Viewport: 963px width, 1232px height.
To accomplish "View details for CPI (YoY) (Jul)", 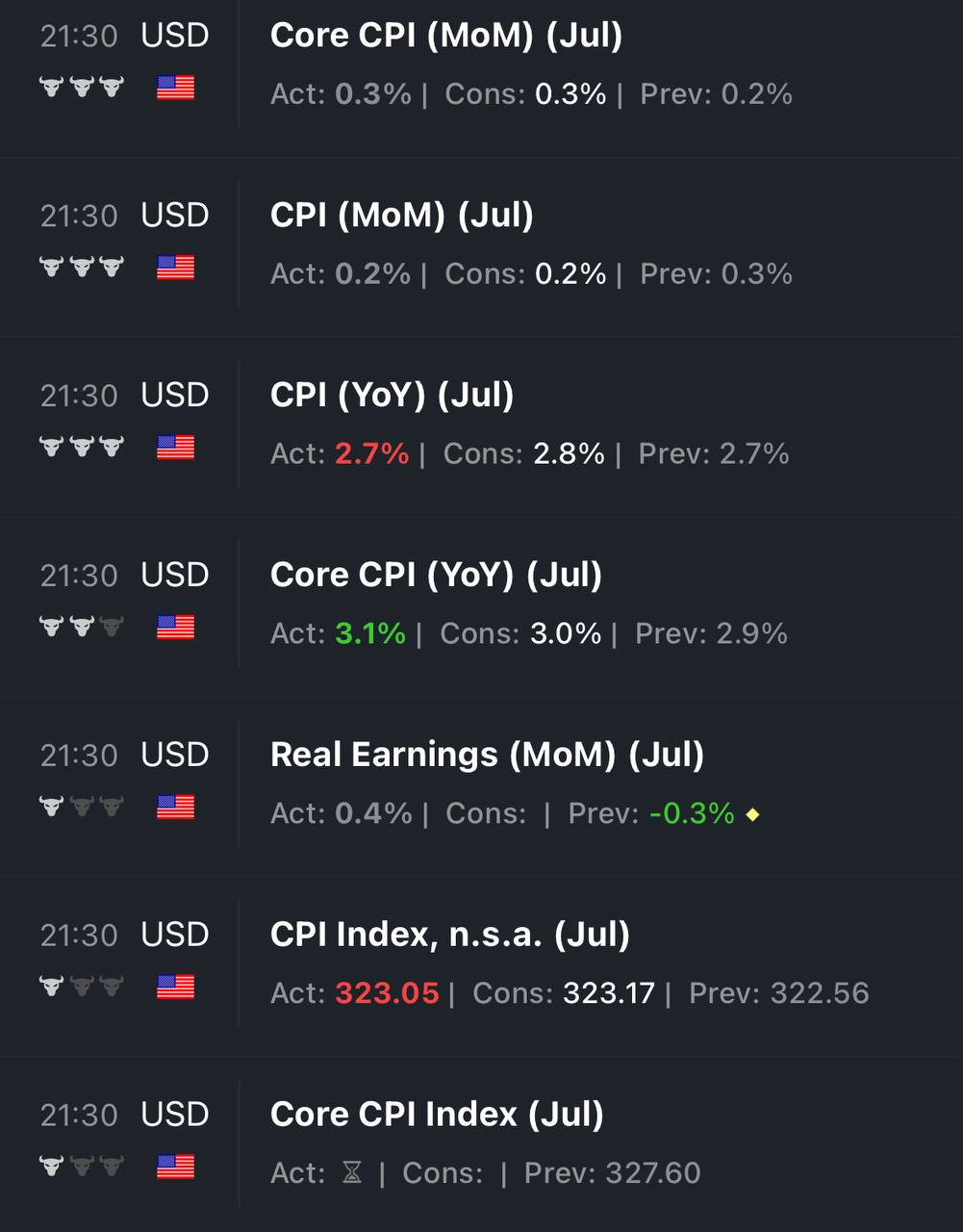I will coord(392,396).
